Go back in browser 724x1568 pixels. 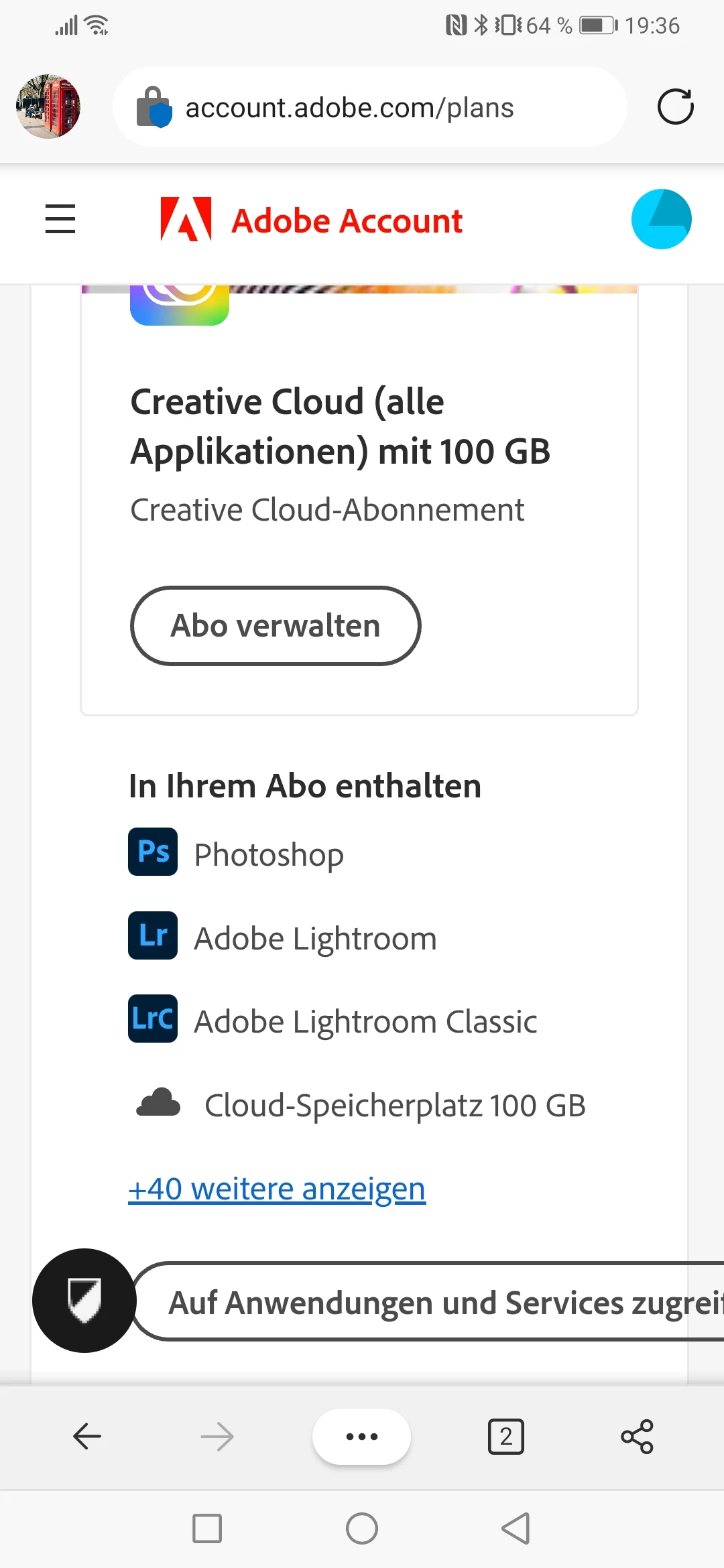point(87,1436)
